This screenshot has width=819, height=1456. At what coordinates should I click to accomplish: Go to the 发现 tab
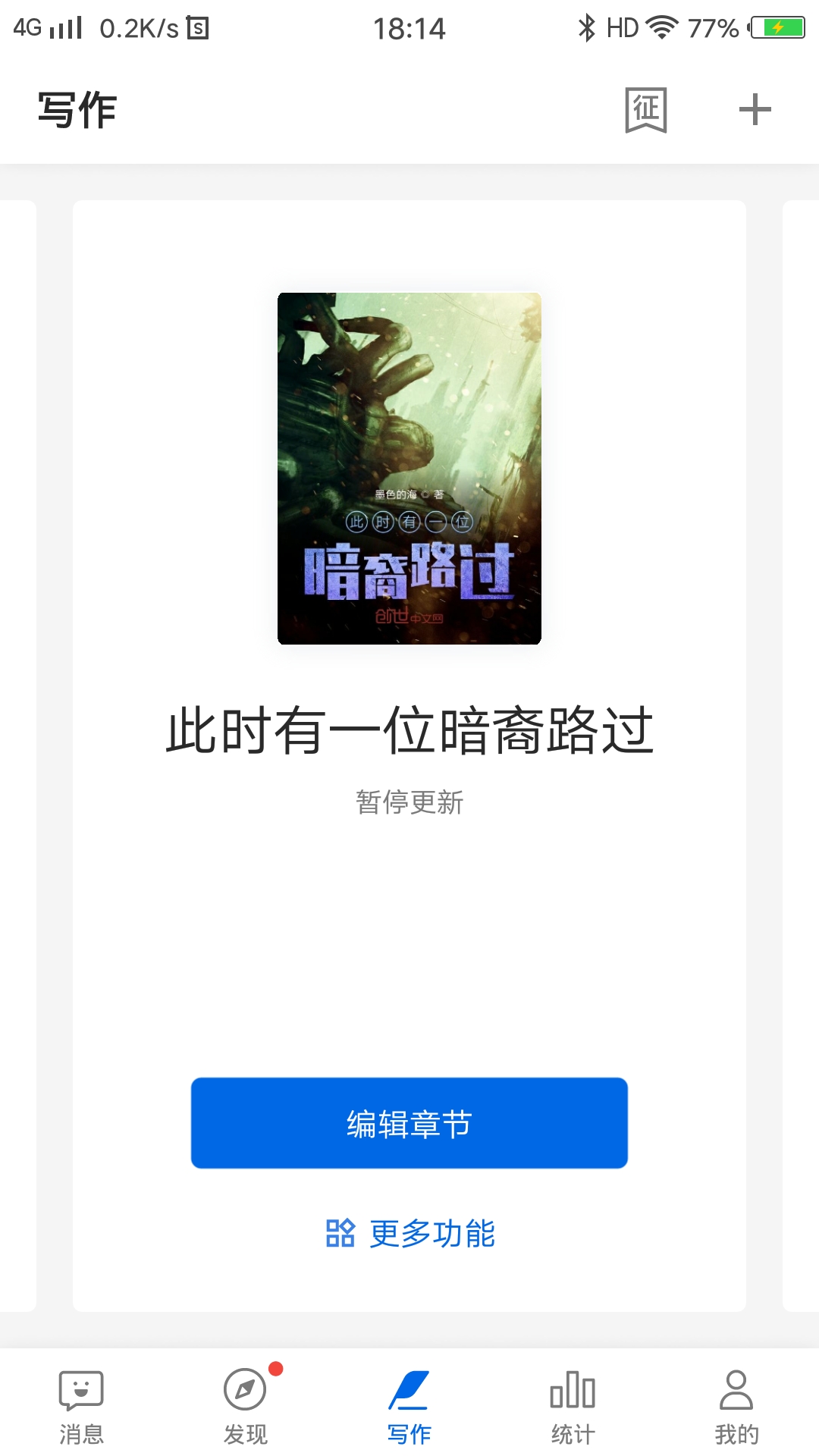(245, 1407)
